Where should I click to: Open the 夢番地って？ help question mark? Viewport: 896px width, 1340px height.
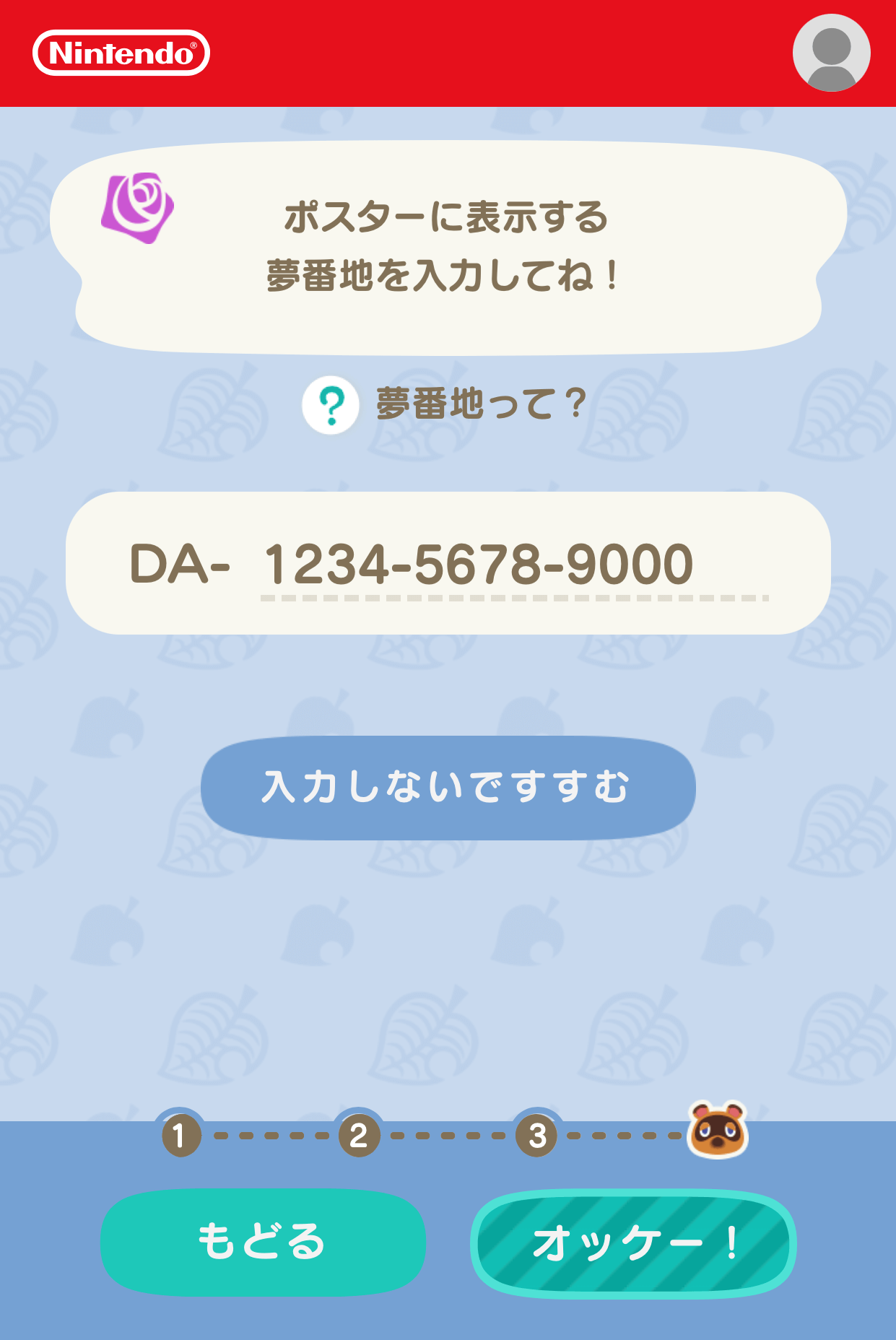pyautogui.click(x=331, y=405)
